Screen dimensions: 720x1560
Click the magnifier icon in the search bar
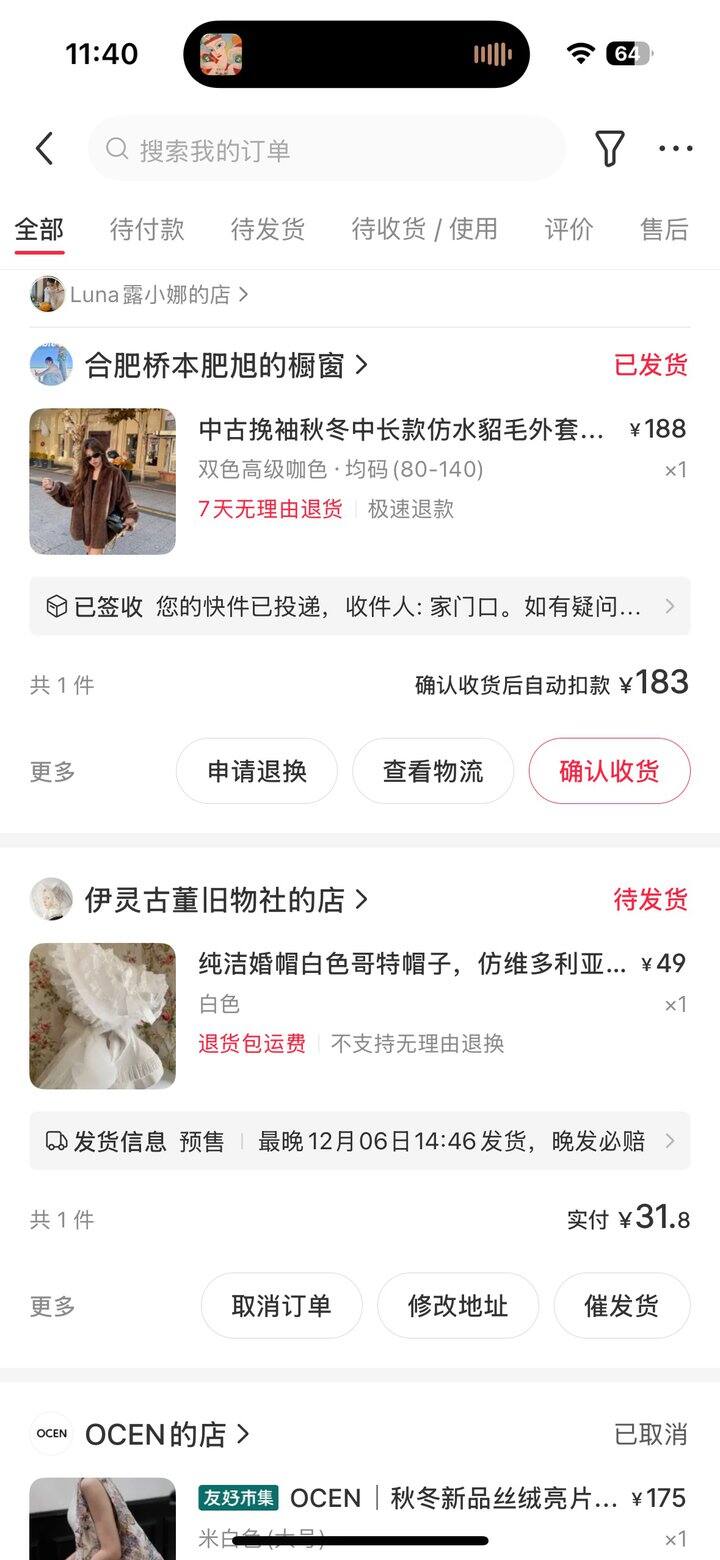(117, 148)
